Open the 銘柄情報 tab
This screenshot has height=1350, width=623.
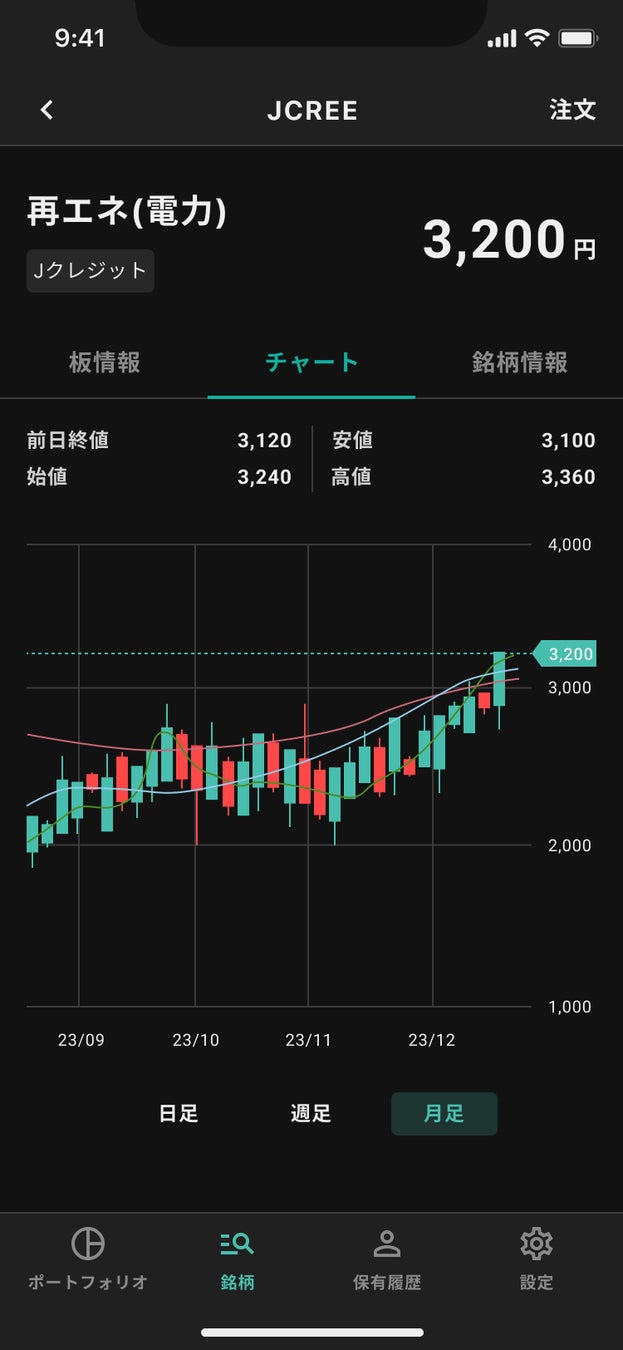[x=519, y=362]
